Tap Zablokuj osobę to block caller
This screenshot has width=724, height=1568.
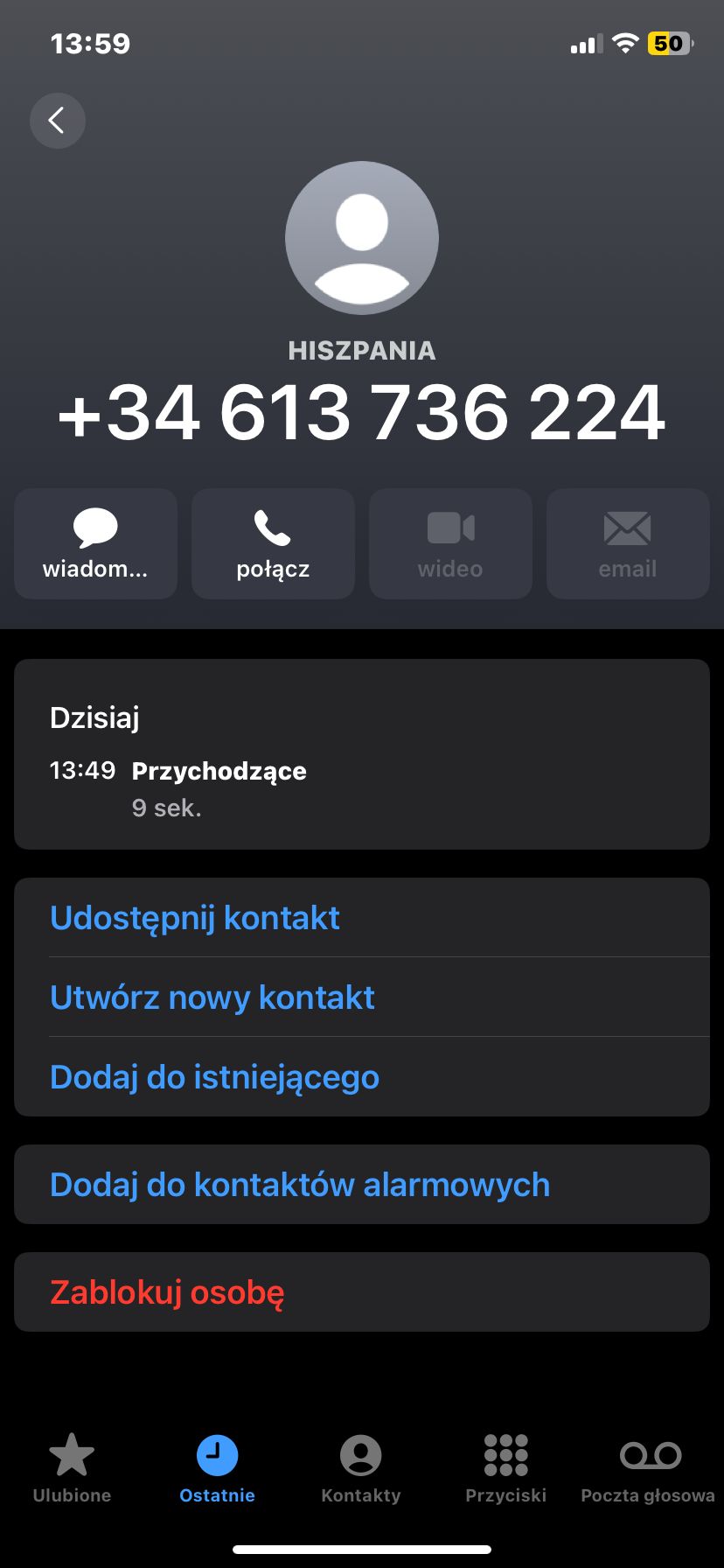coord(167,1291)
